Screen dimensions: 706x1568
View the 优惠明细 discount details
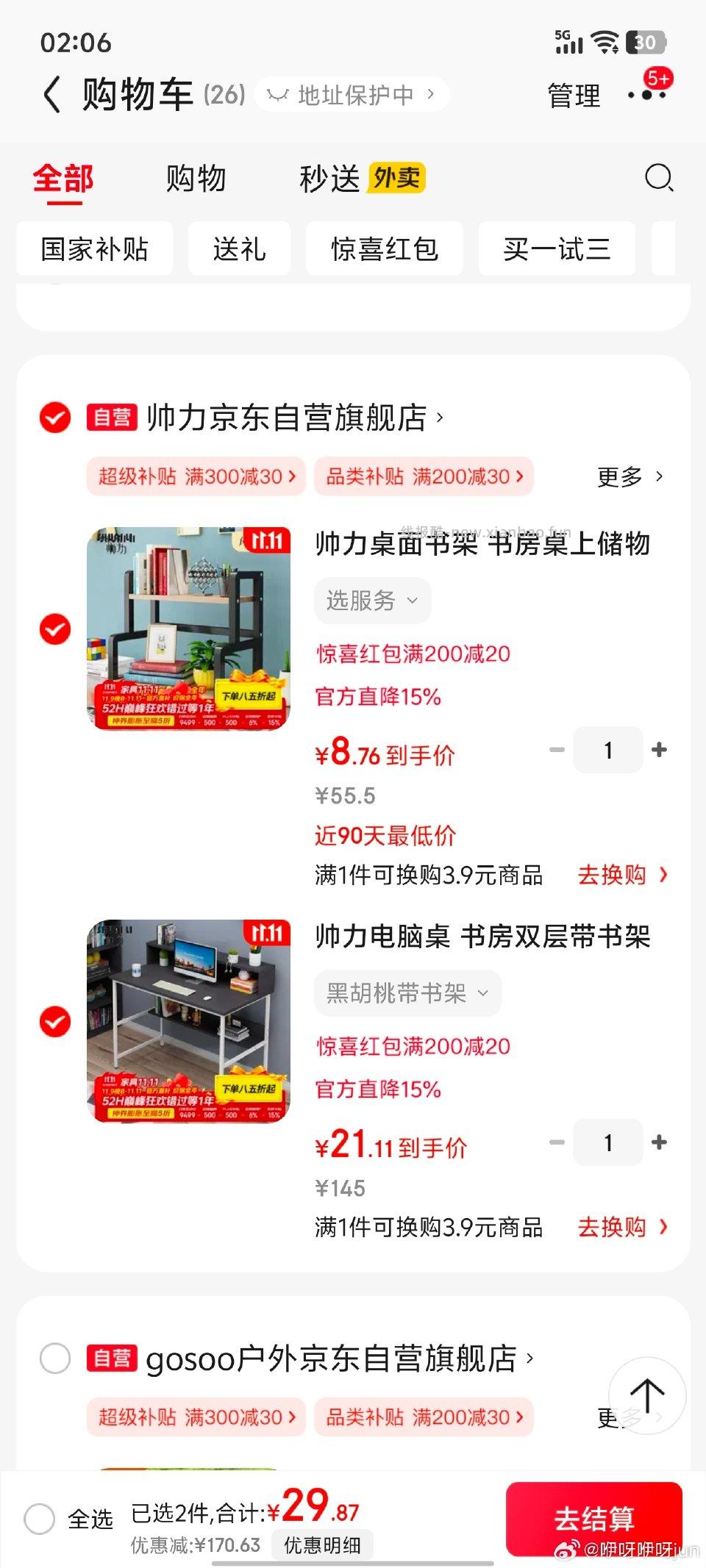[324, 1544]
